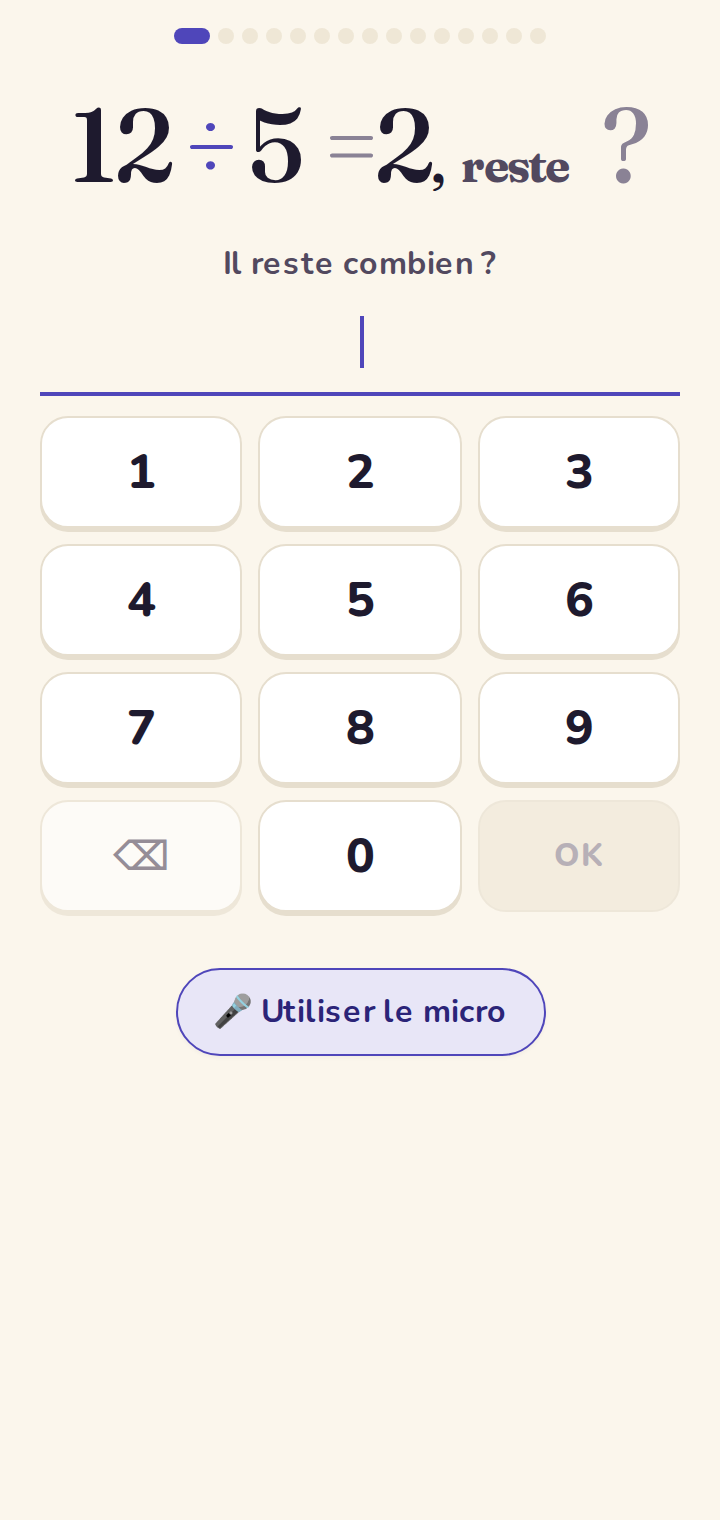The height and width of the screenshot is (1520, 720).
Task: Choose the 6 key
Action: [579, 600]
